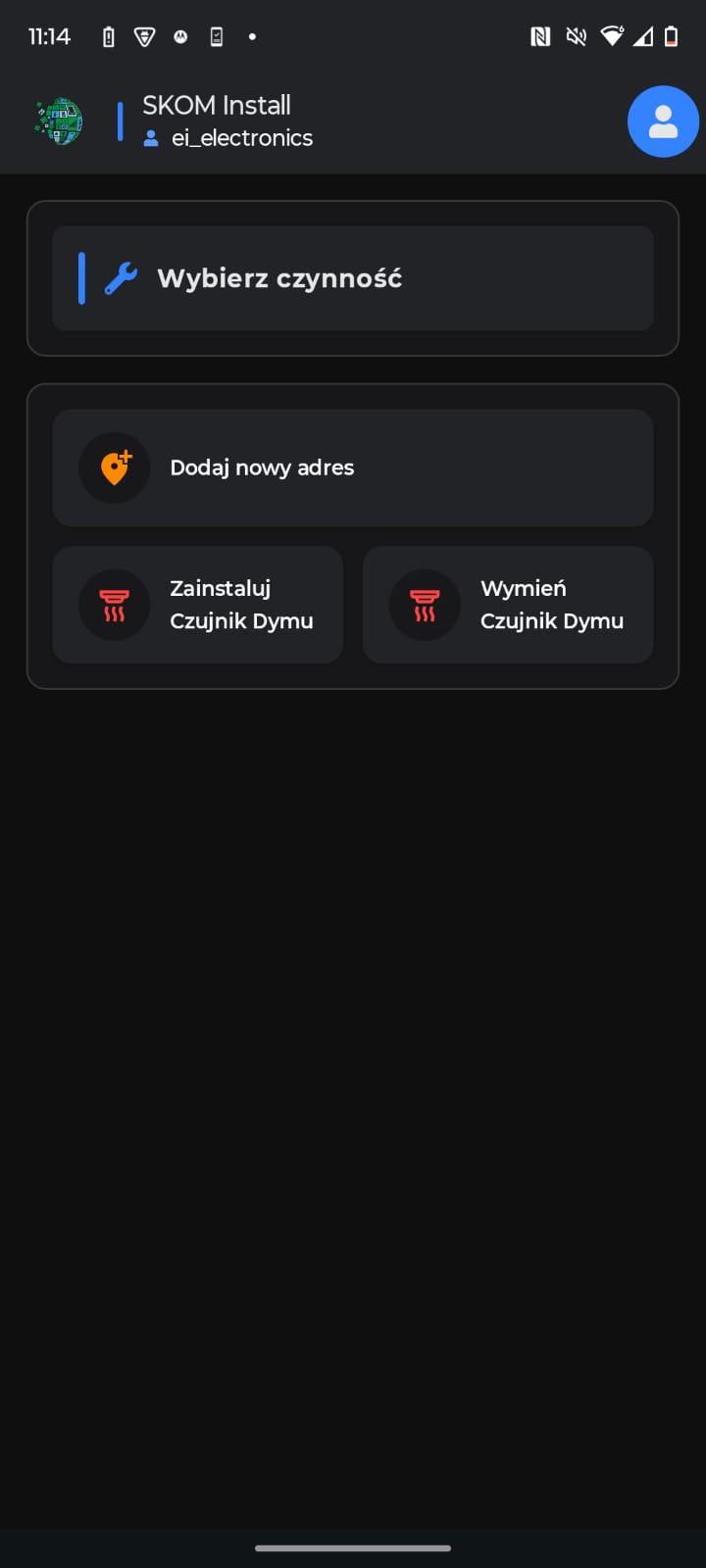This screenshot has height=1568, width=706.
Task: Tap the cellular signal indicator
Action: [640, 36]
